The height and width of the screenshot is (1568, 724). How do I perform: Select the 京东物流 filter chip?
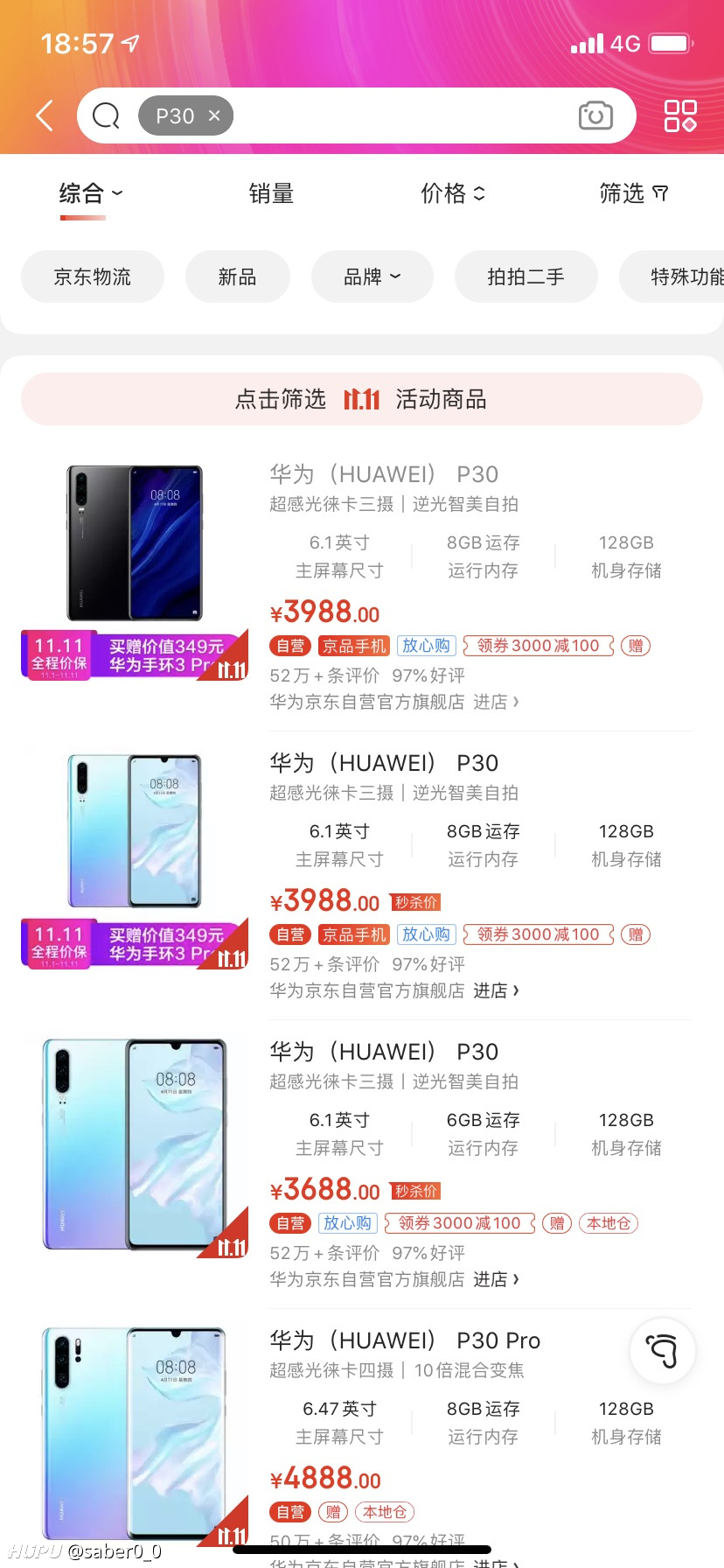coord(93,276)
